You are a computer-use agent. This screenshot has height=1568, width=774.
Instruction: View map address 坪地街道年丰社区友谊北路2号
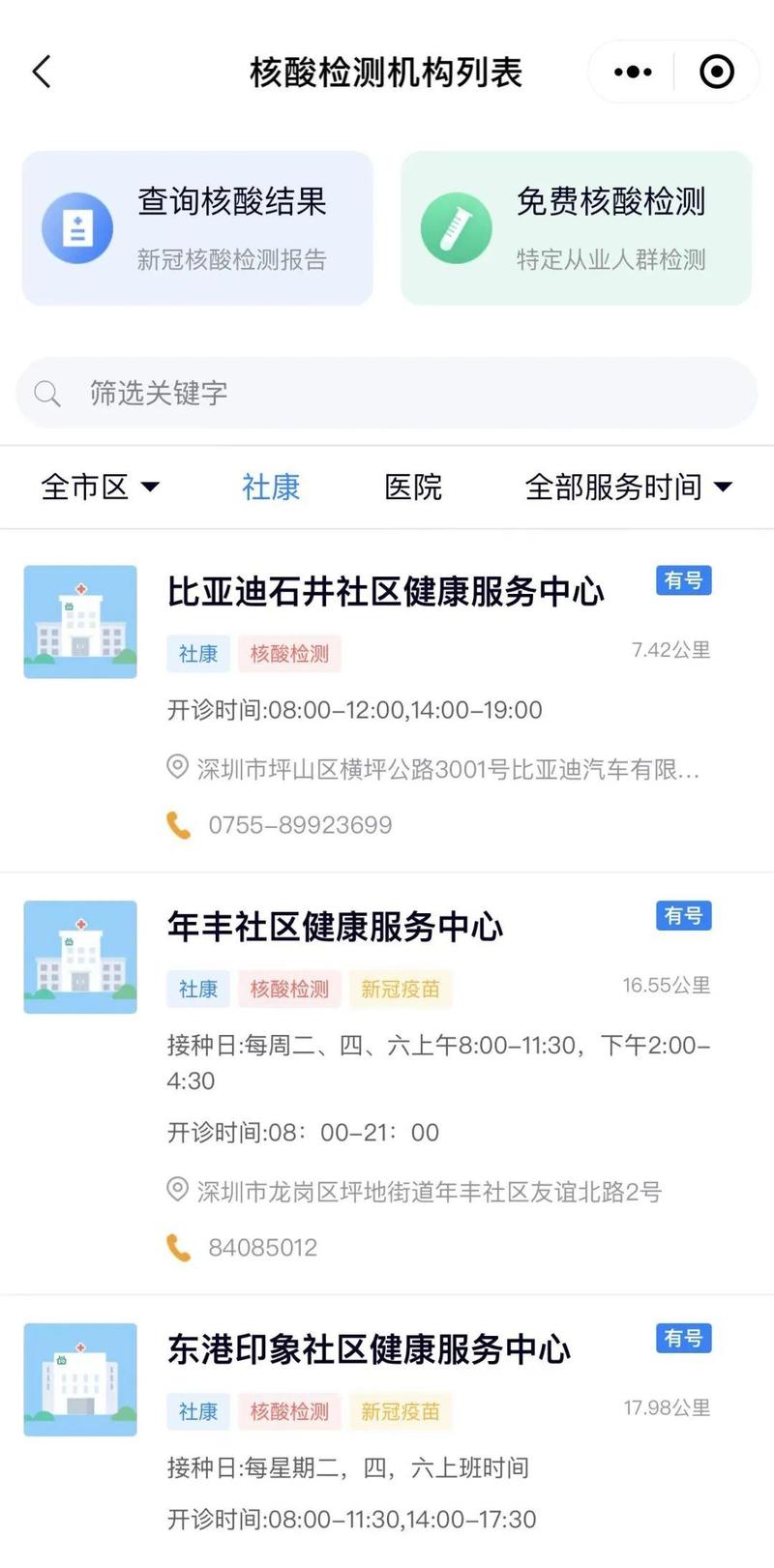coord(429,1192)
